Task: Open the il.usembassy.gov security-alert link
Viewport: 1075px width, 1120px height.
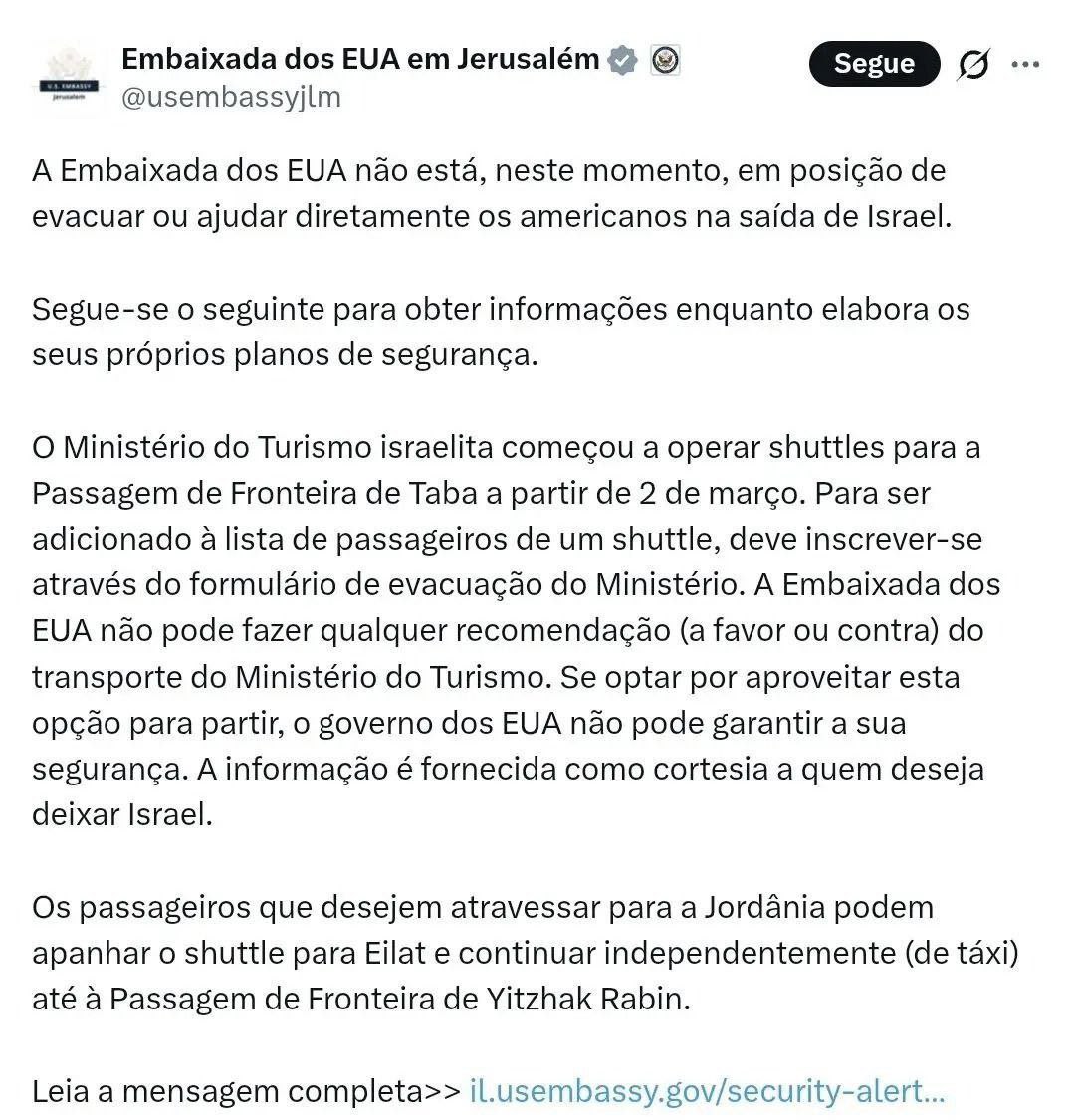Action: (x=707, y=1091)
